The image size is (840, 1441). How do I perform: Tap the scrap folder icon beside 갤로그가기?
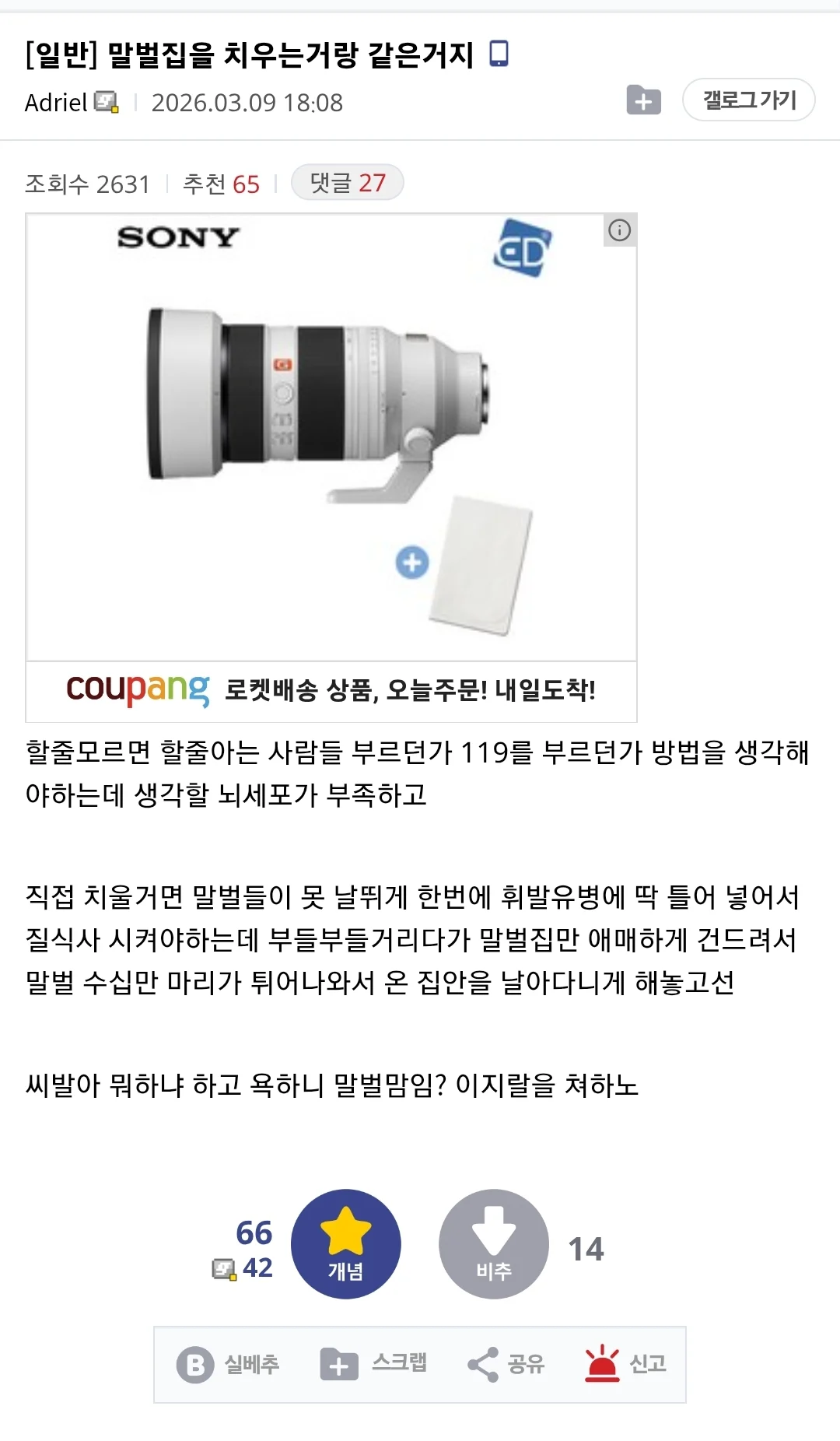click(643, 100)
